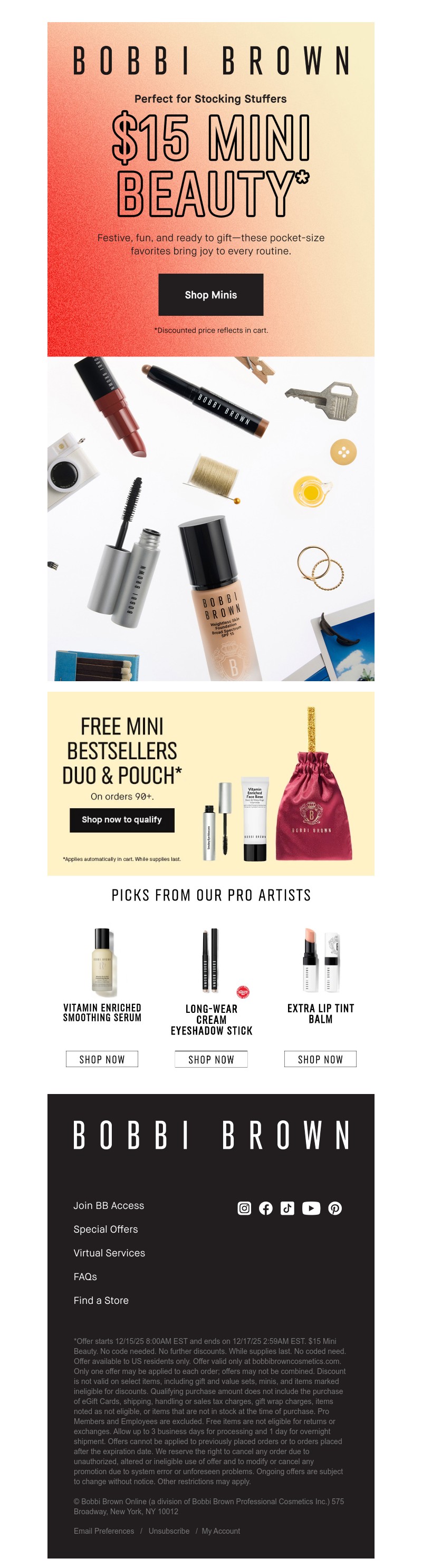Tap Shop now to qualify
Image resolution: width=422 pixels, height=1568 pixels.
click(x=122, y=819)
